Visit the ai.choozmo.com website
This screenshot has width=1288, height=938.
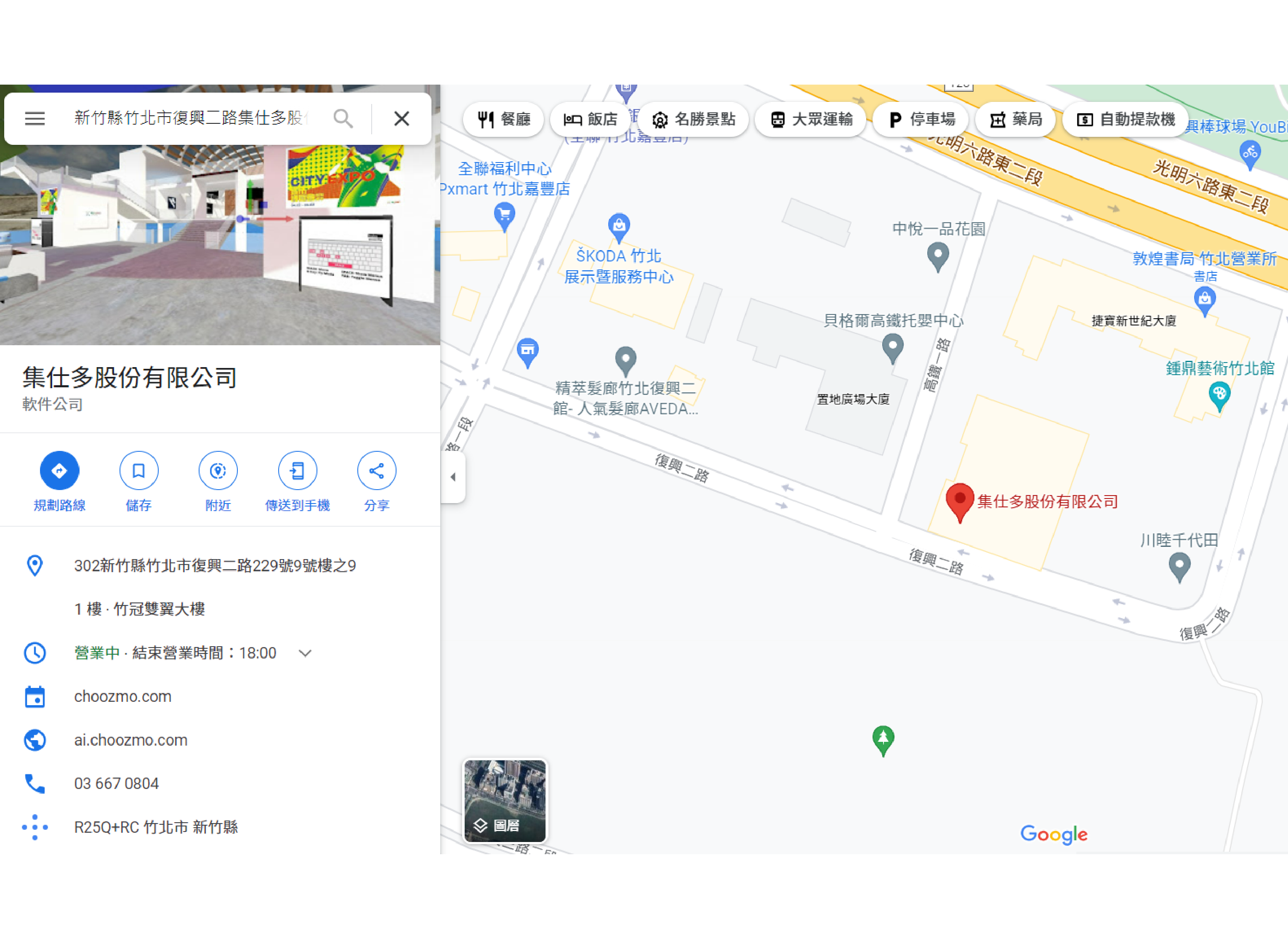pos(130,740)
